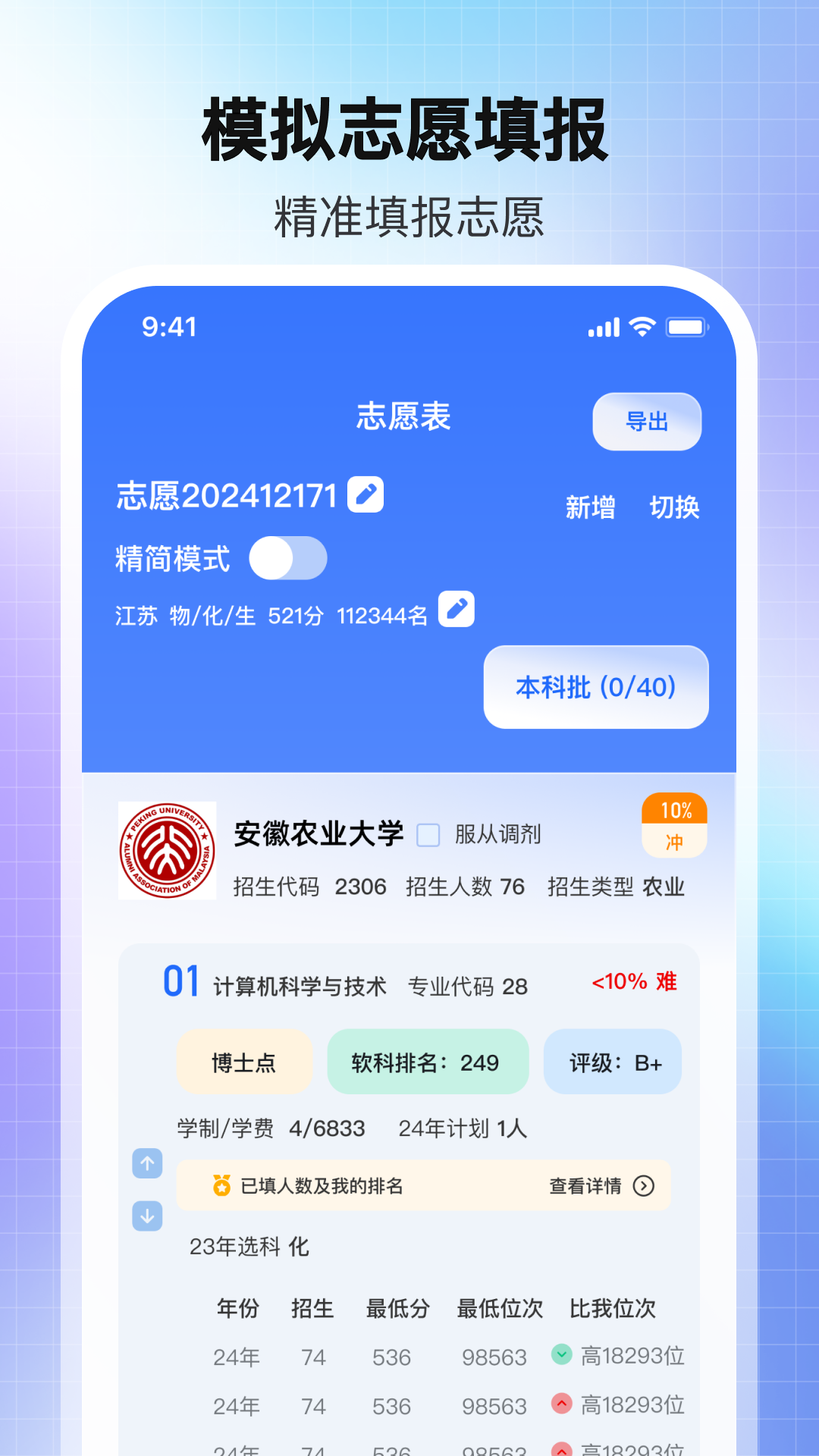Click the pencil icon beside 志愿202412171
Image resolution: width=819 pixels, height=1456 pixels.
[366, 494]
